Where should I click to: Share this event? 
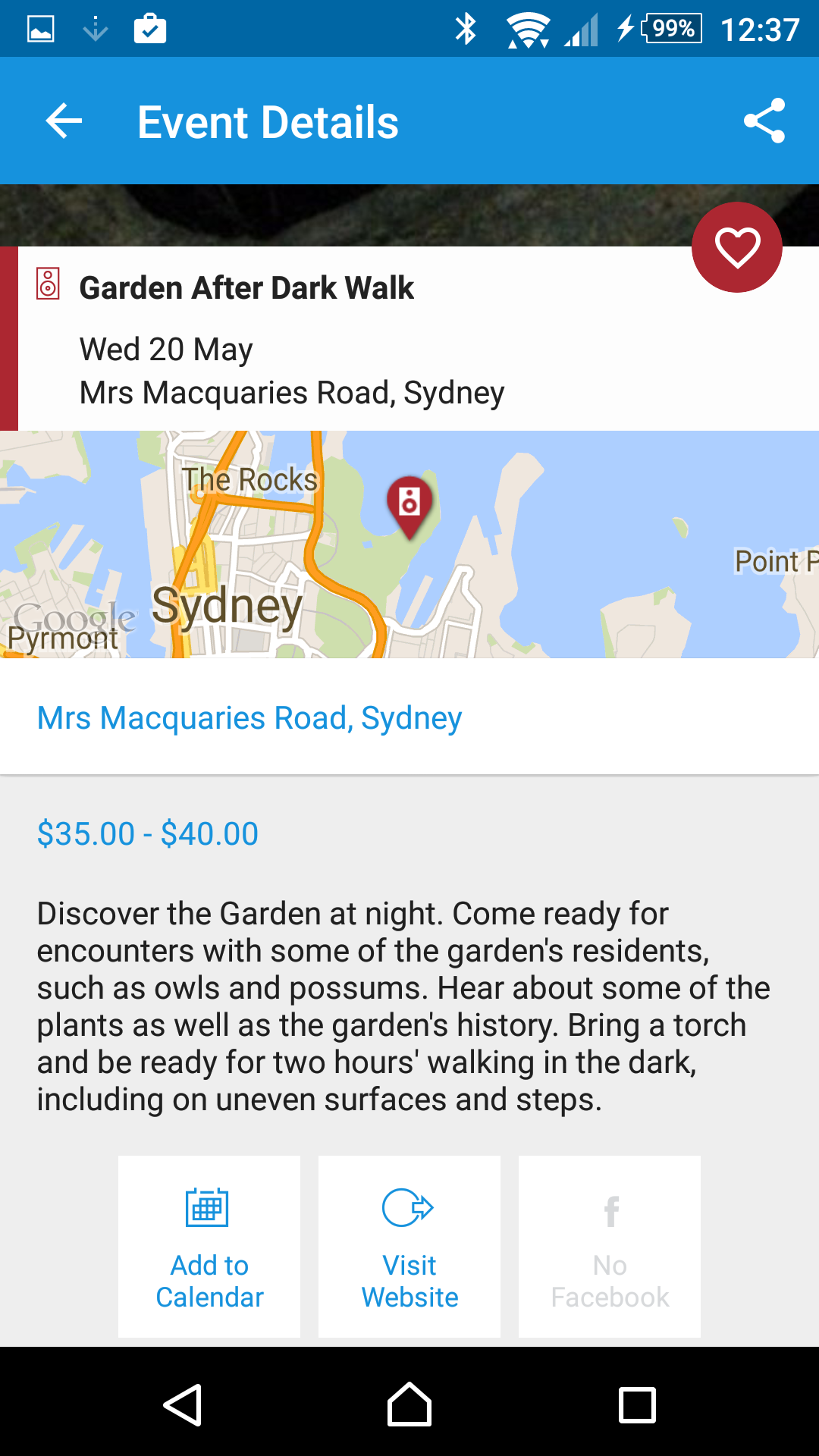pos(764,121)
